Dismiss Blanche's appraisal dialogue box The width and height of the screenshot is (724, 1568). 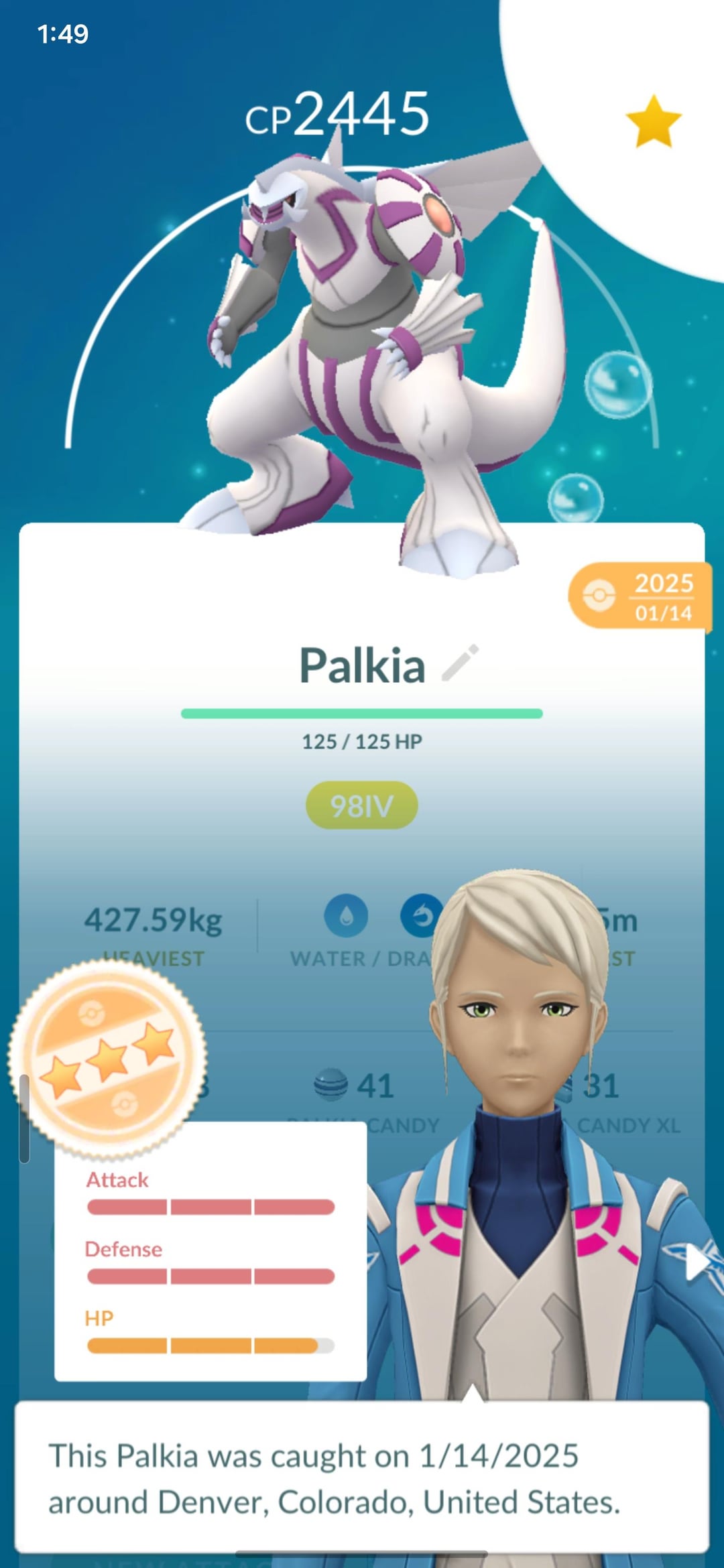point(361,1478)
